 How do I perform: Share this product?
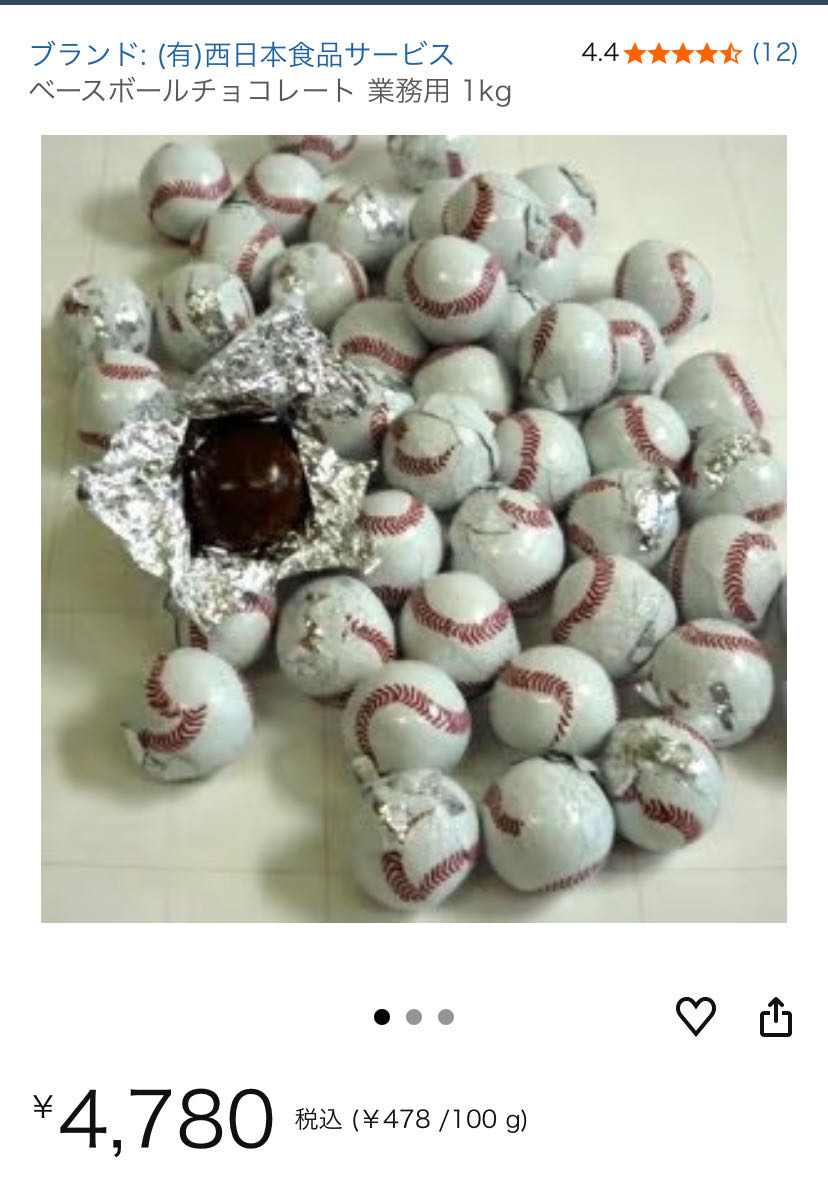tap(776, 1017)
